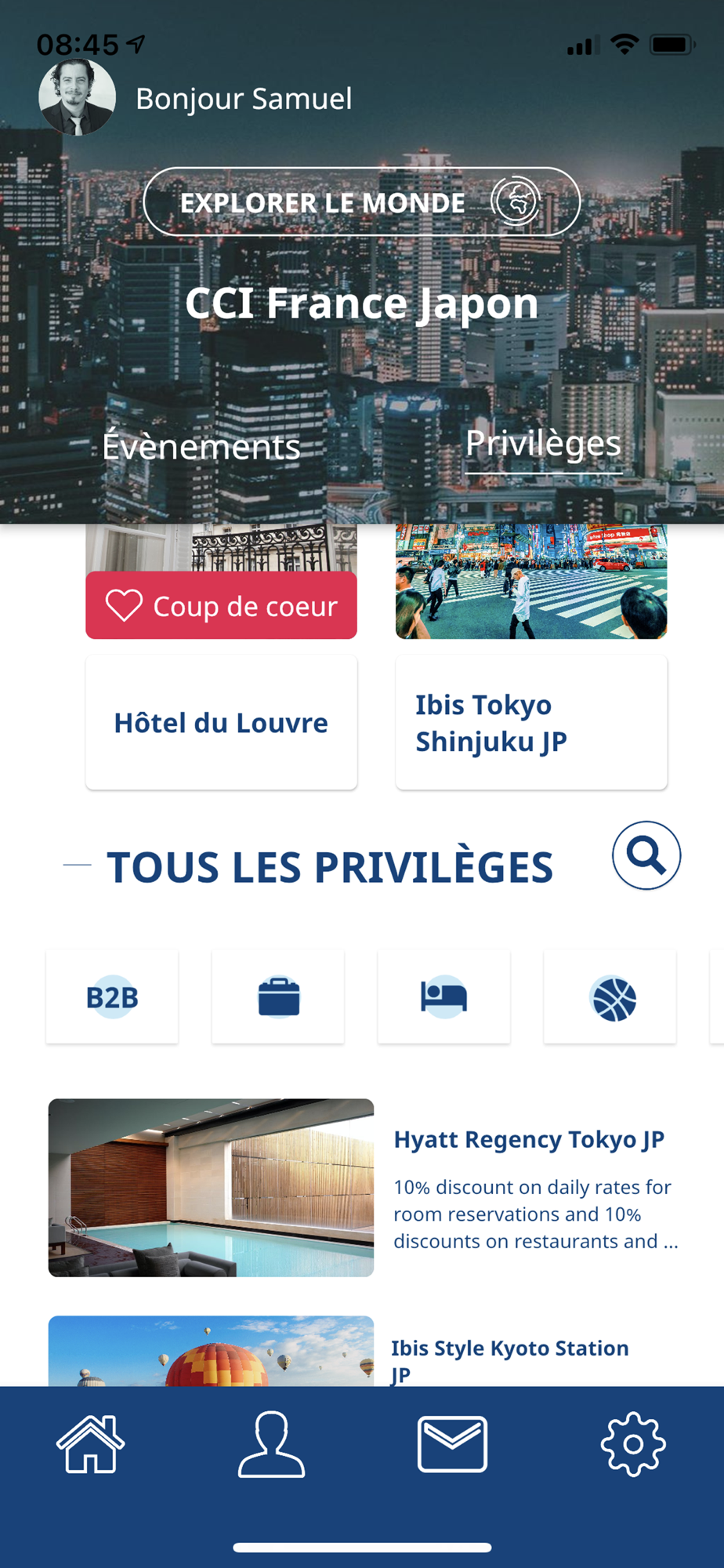Open the Ibis Tokyo Shinjuku JP card
The width and height of the screenshot is (724, 1568).
pyautogui.click(x=530, y=722)
